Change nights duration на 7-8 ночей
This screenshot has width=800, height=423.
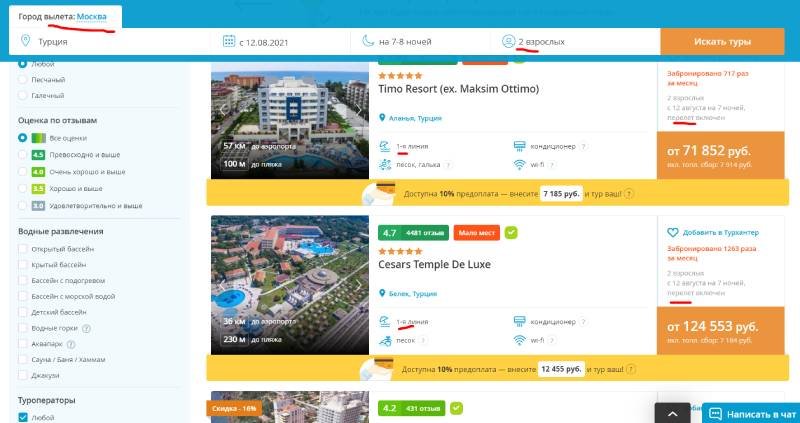point(420,42)
